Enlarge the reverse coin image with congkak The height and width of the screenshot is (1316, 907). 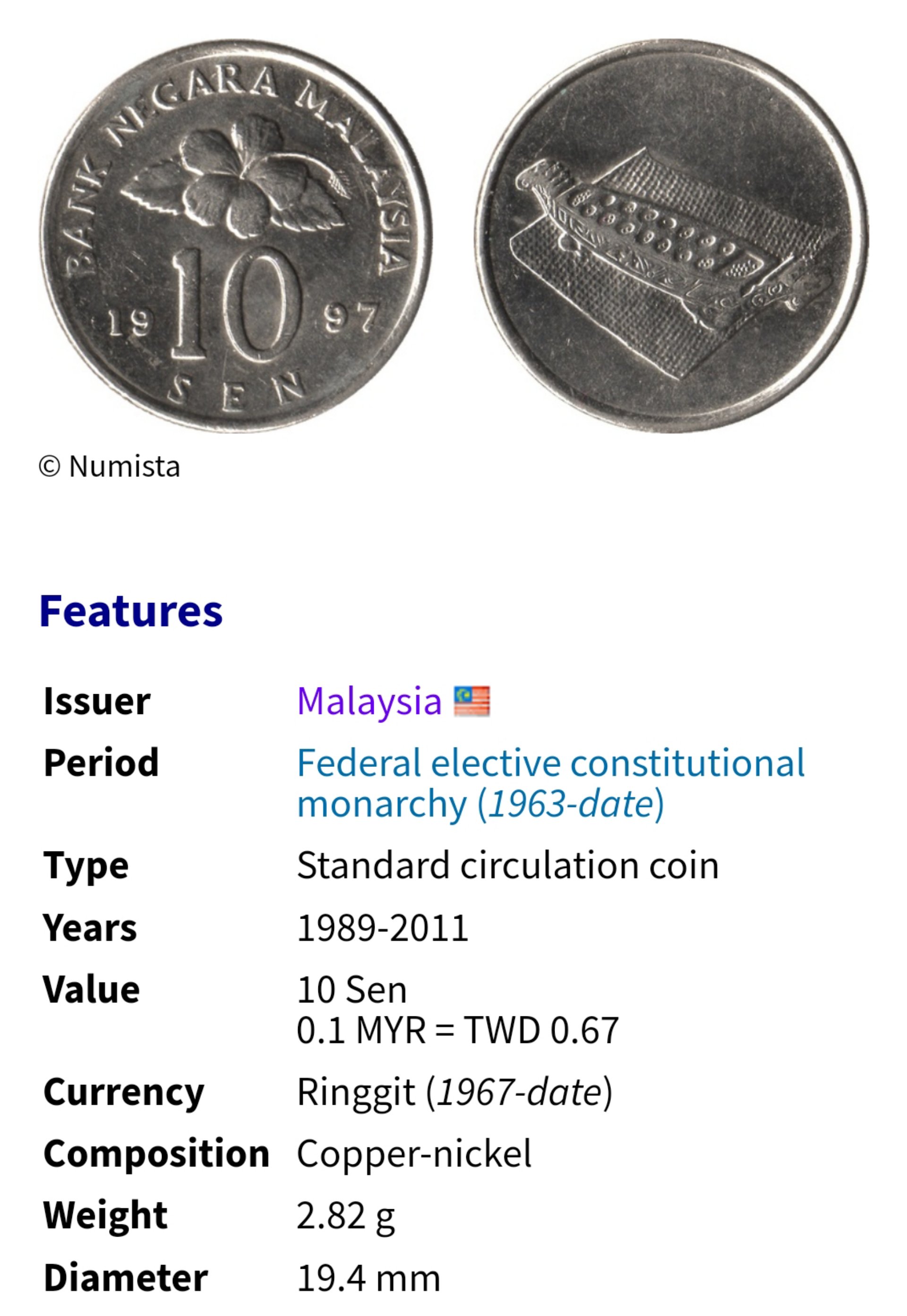pyautogui.click(x=671, y=236)
